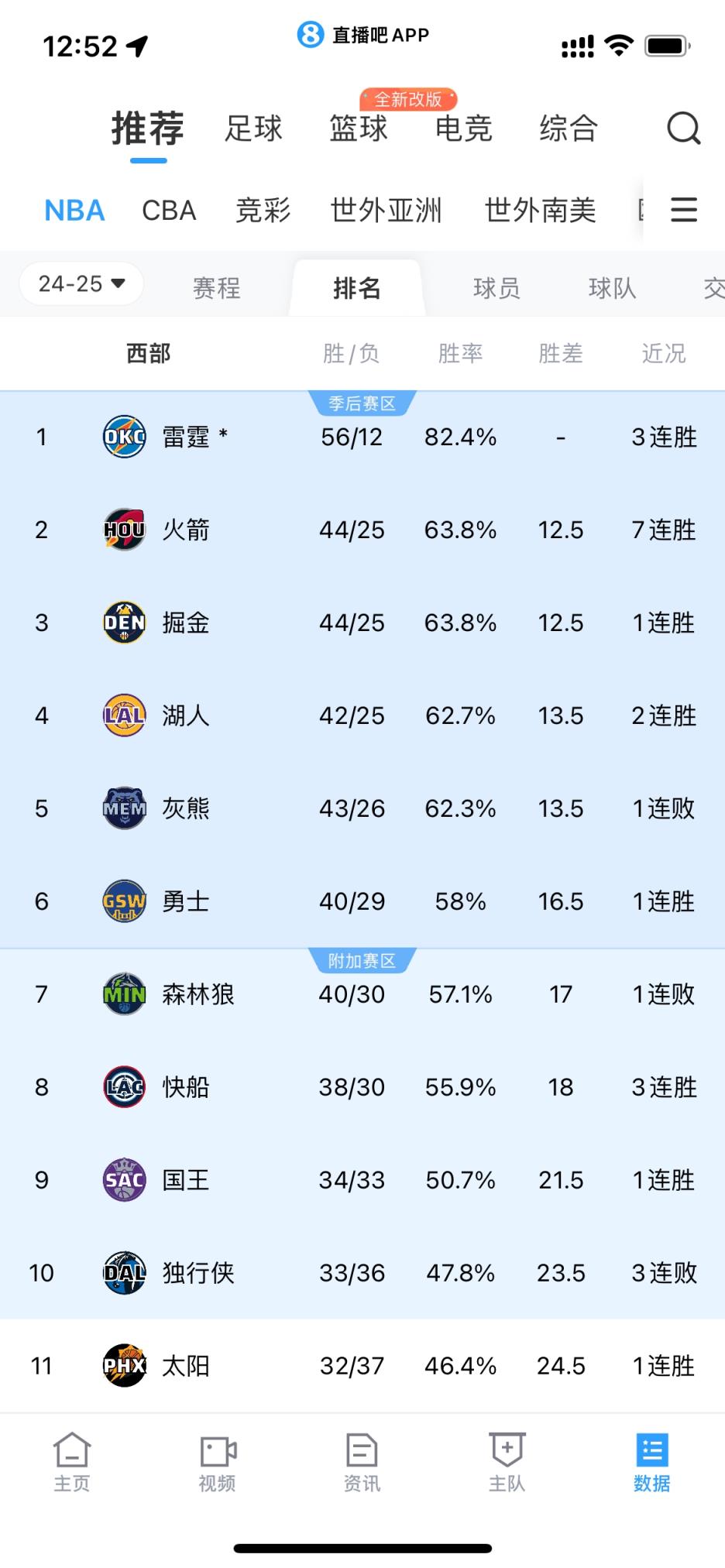Open the 独行侠 team row

point(362,1273)
